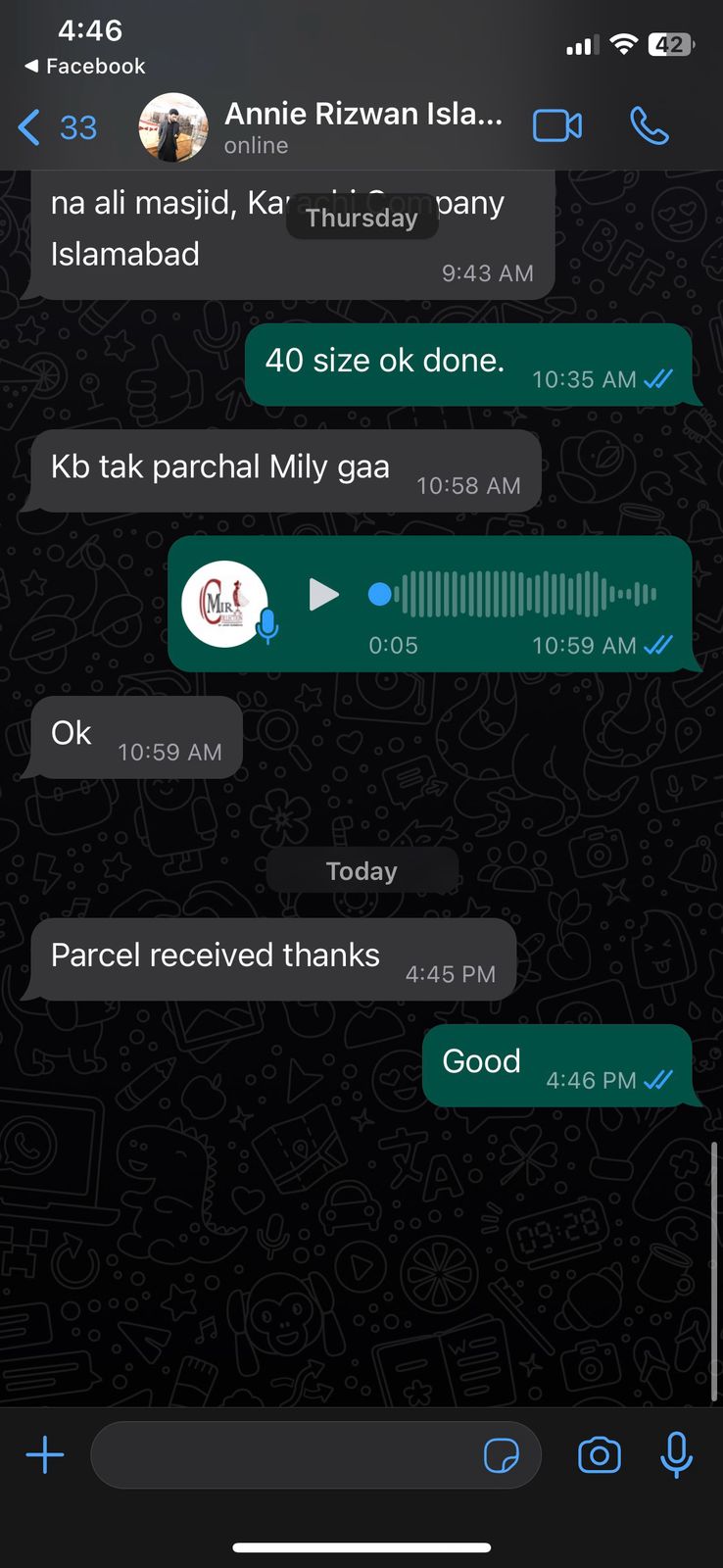Start a voice call with Annie
The width and height of the screenshot is (723, 1568).
point(649,126)
